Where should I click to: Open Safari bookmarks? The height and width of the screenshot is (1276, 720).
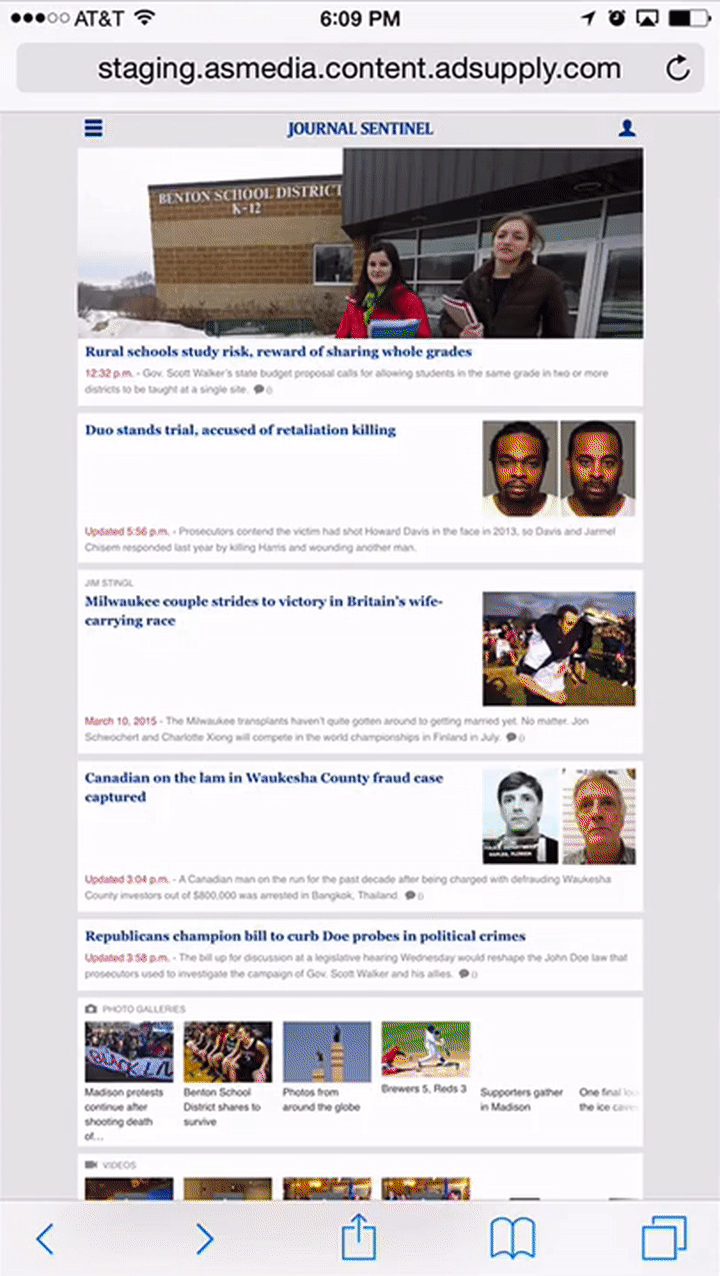click(513, 1239)
